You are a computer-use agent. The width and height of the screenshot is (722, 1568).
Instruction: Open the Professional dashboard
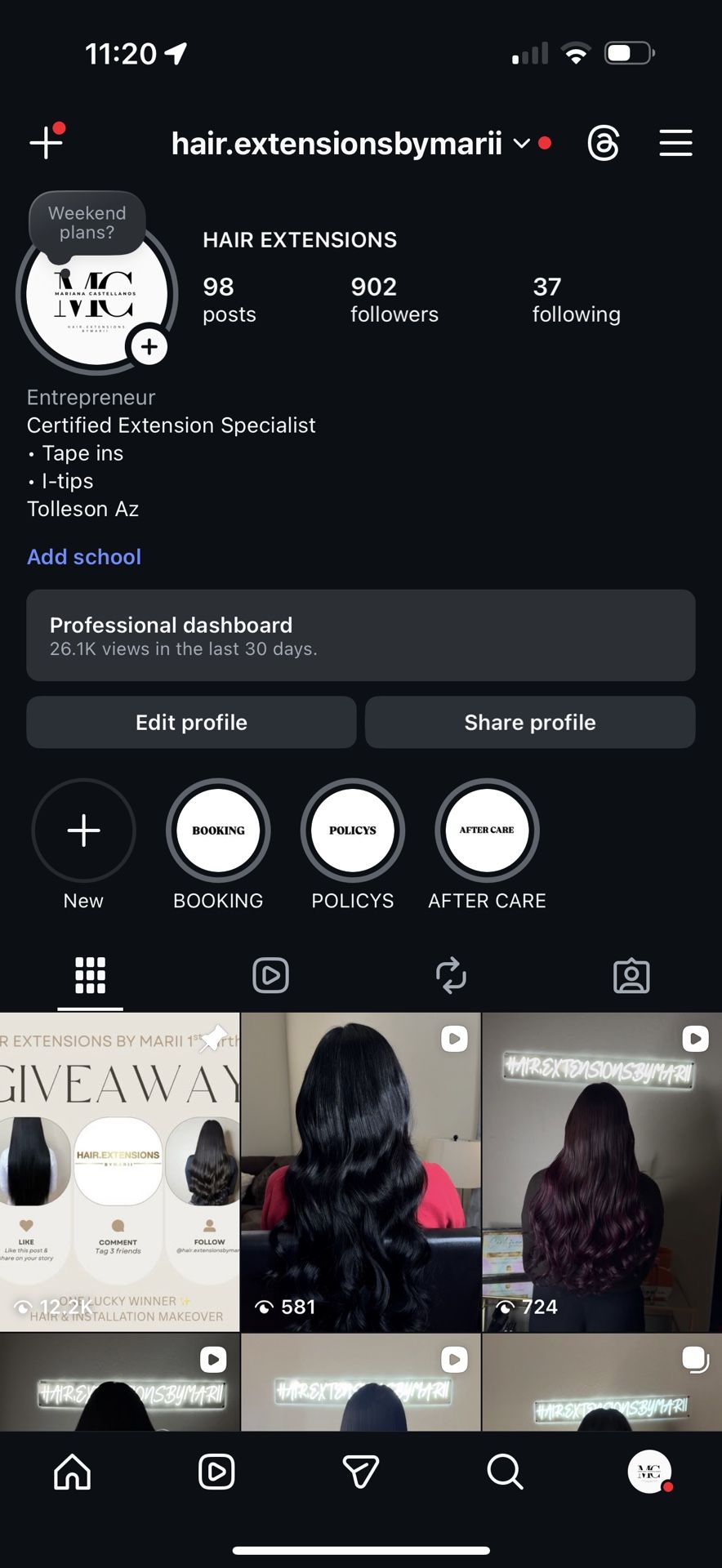coord(361,635)
